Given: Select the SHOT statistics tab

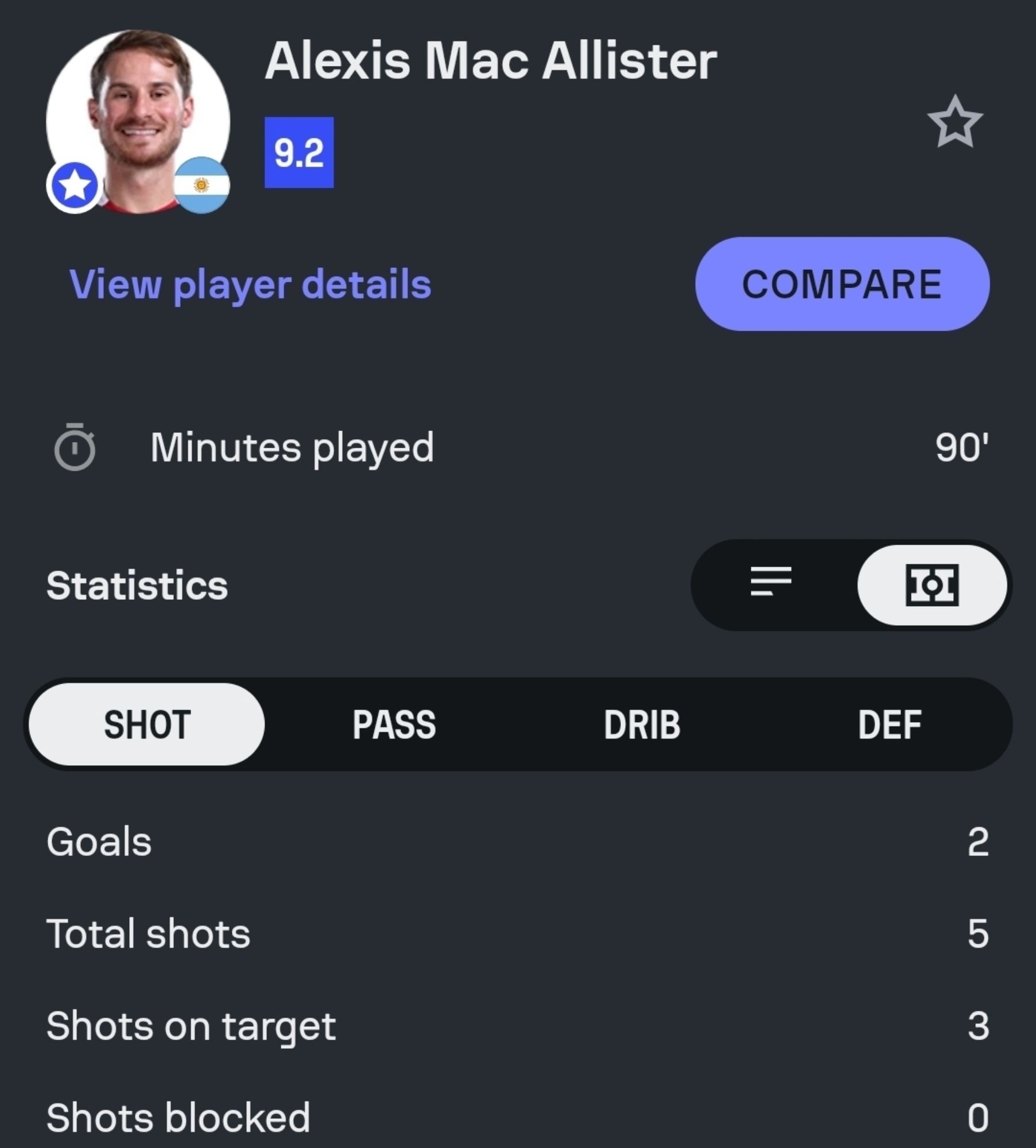Looking at the screenshot, I should pyautogui.click(x=147, y=724).
